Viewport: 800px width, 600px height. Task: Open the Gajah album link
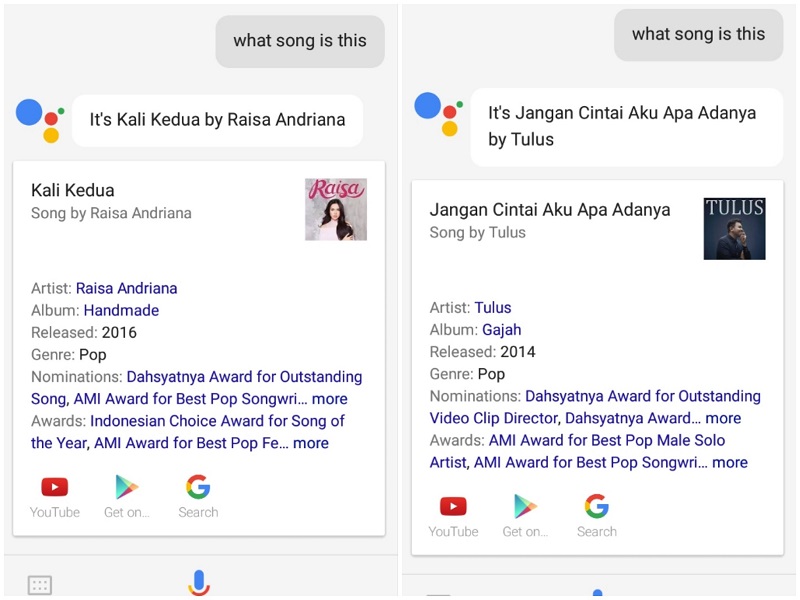(x=501, y=329)
